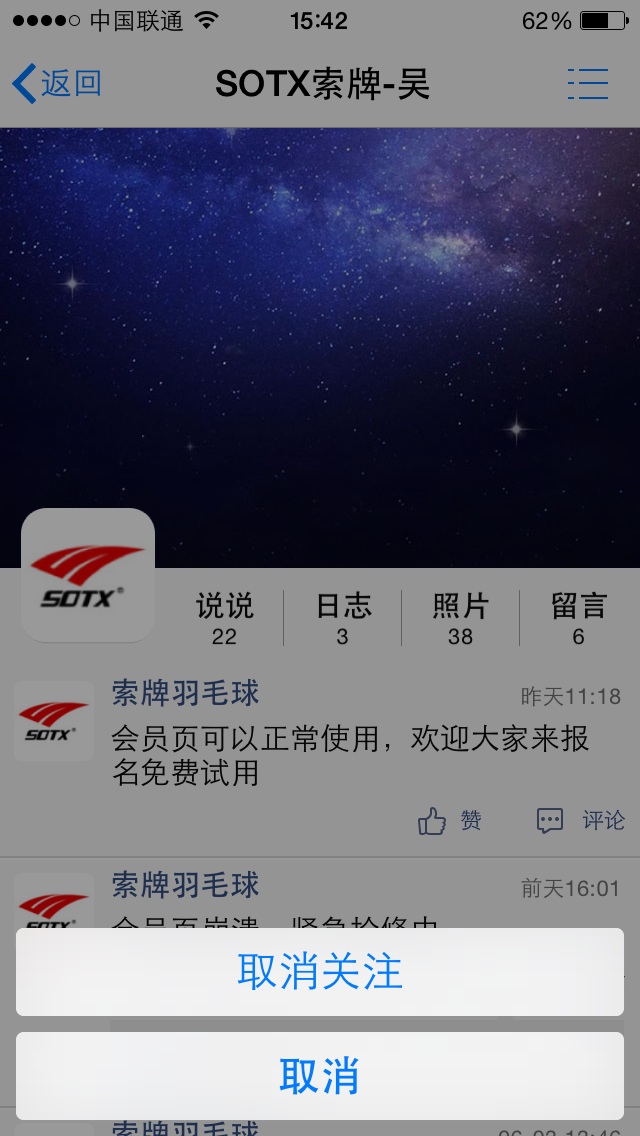Comment on the 昨天11:18 post via 评论
Screen dimensions: 640x1136
(x=581, y=821)
